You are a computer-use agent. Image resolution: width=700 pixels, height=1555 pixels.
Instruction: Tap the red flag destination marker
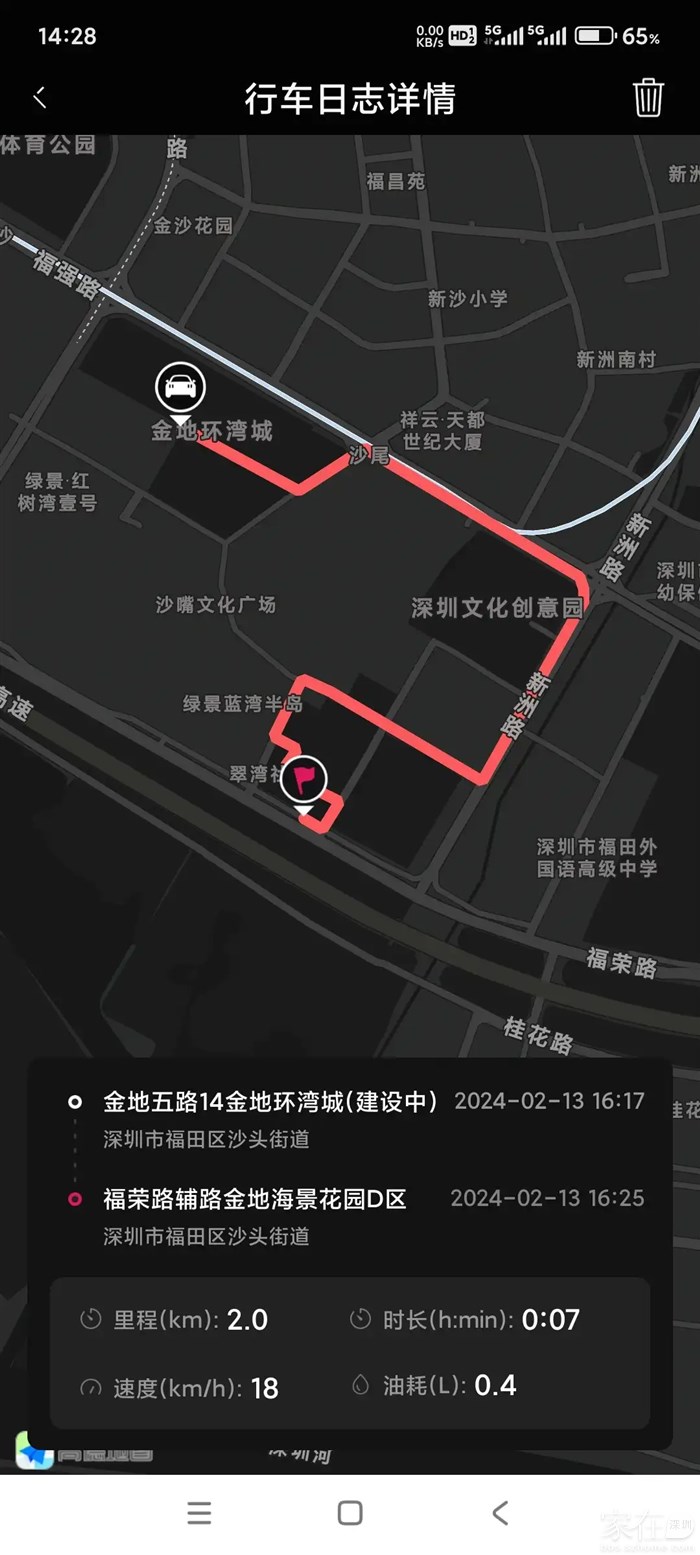point(303,780)
